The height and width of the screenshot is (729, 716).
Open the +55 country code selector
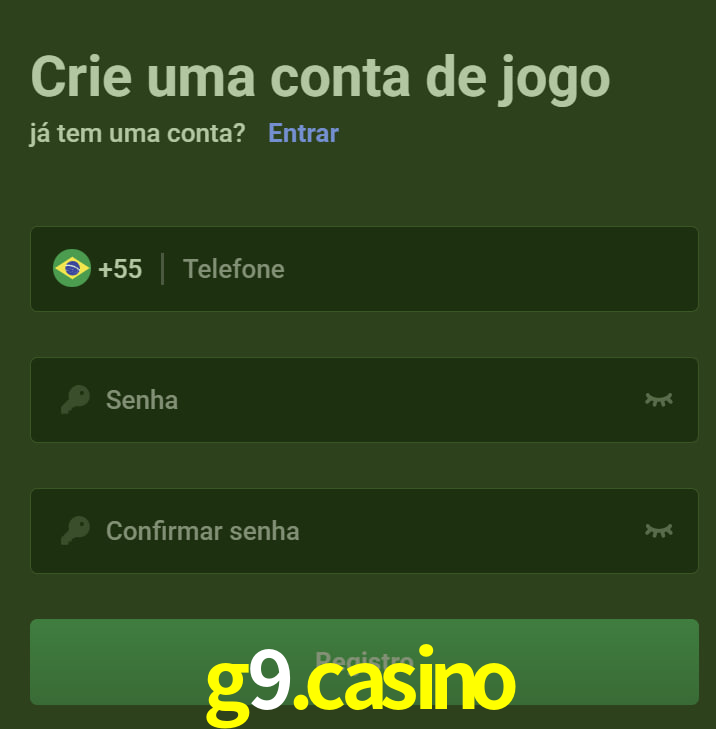[x=98, y=269]
